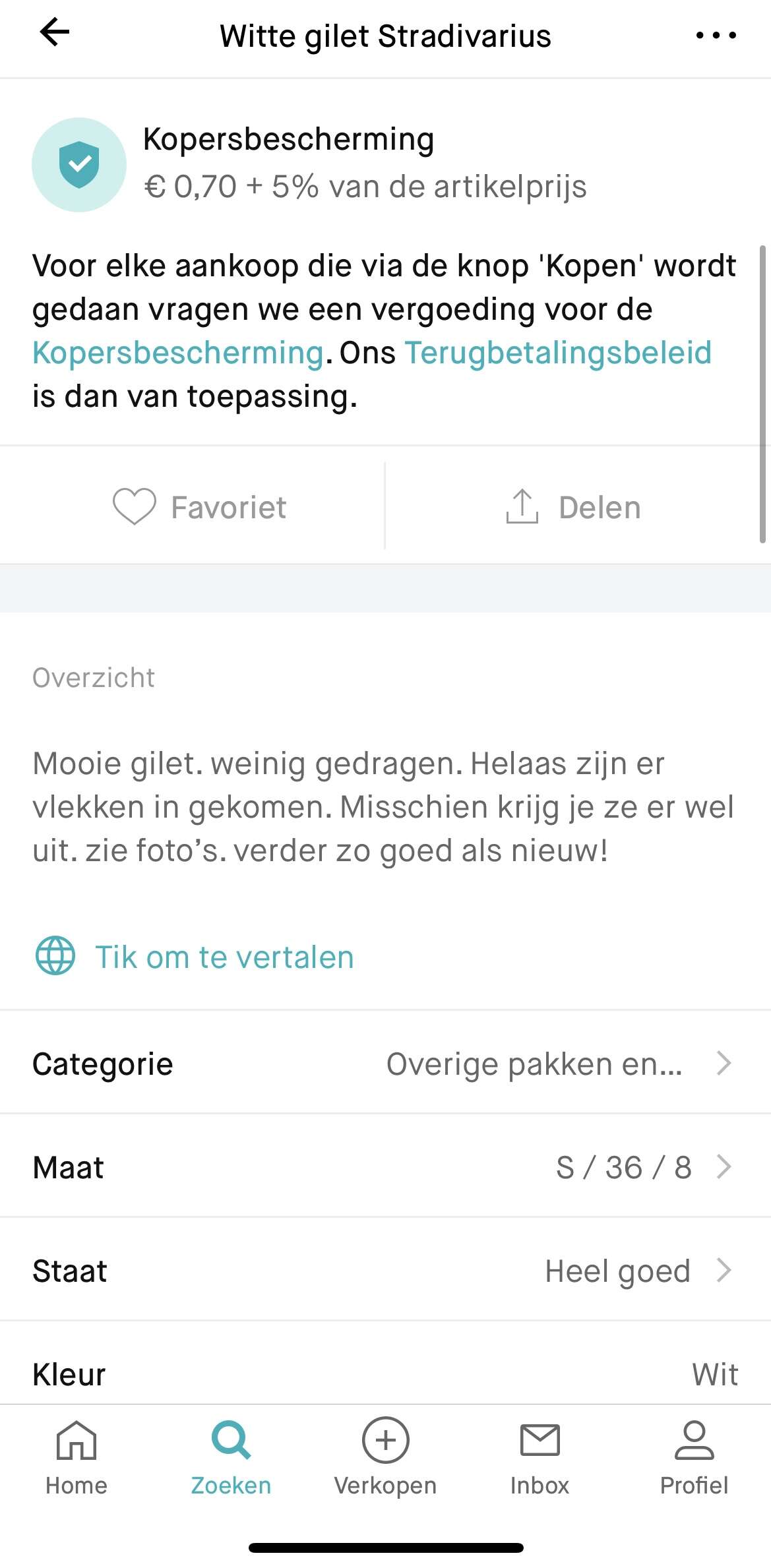The image size is (771, 1568).
Task: Open the Terugbetalingsbeleid link
Action: click(x=558, y=353)
